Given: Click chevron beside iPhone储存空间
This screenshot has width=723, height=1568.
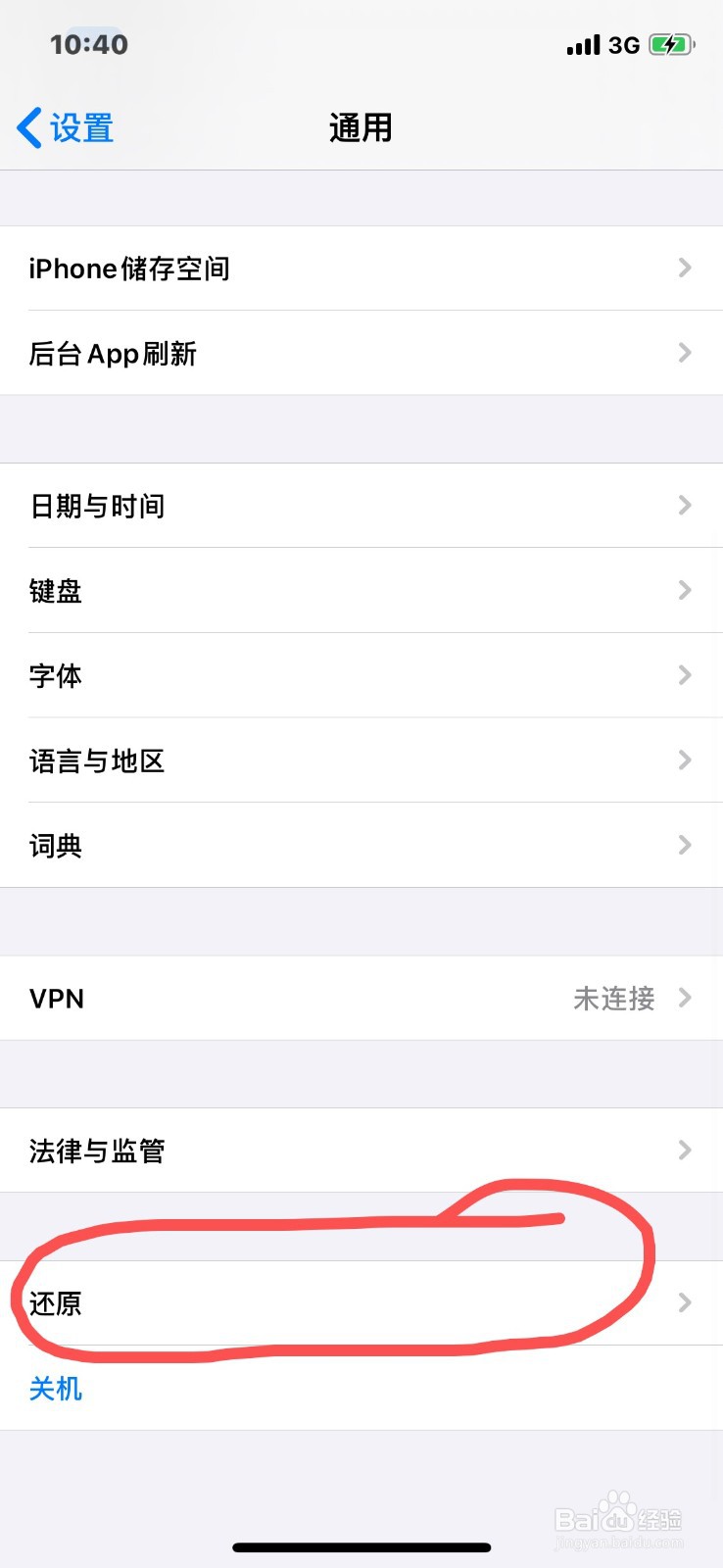Looking at the screenshot, I should coord(684,268).
